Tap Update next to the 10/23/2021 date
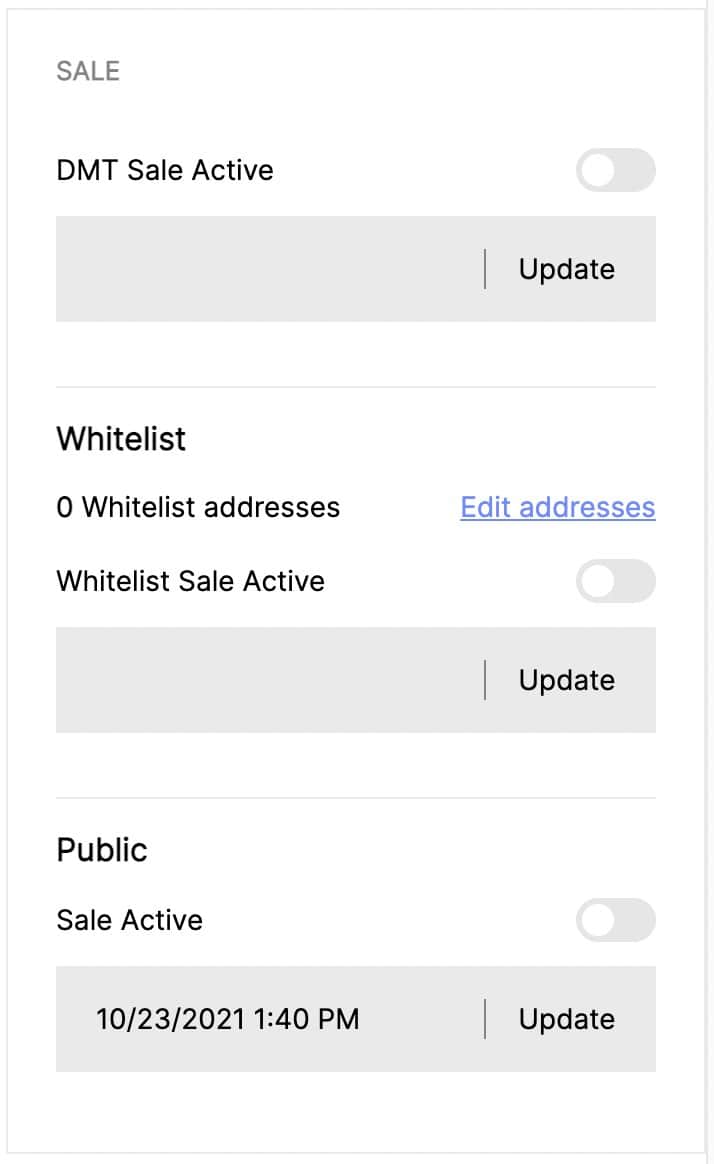 pos(566,1019)
